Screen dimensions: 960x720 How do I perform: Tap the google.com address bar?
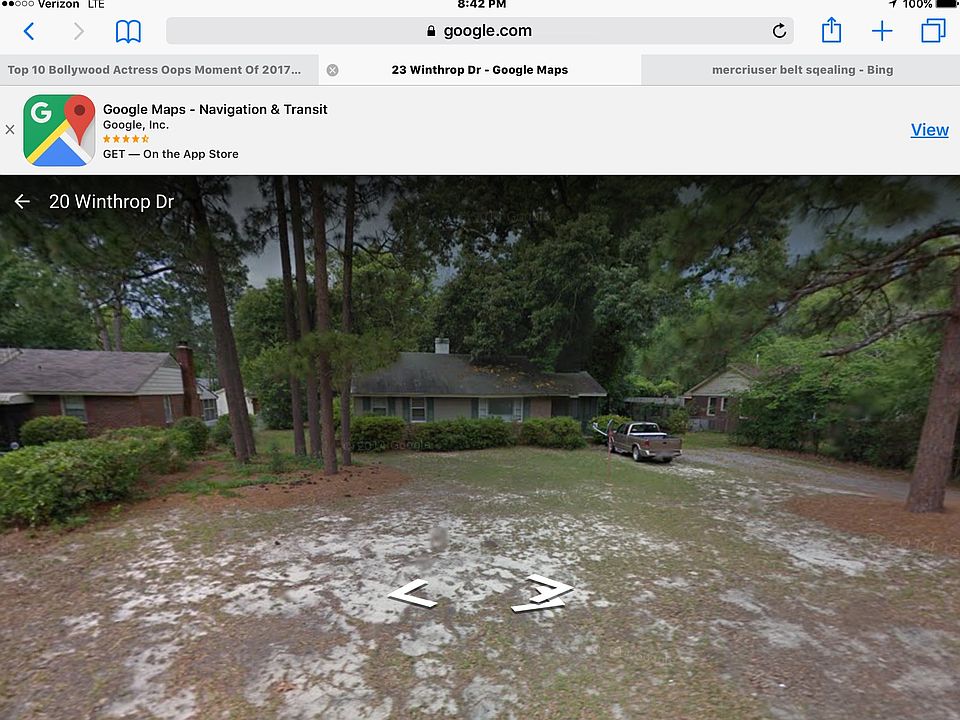click(x=478, y=31)
